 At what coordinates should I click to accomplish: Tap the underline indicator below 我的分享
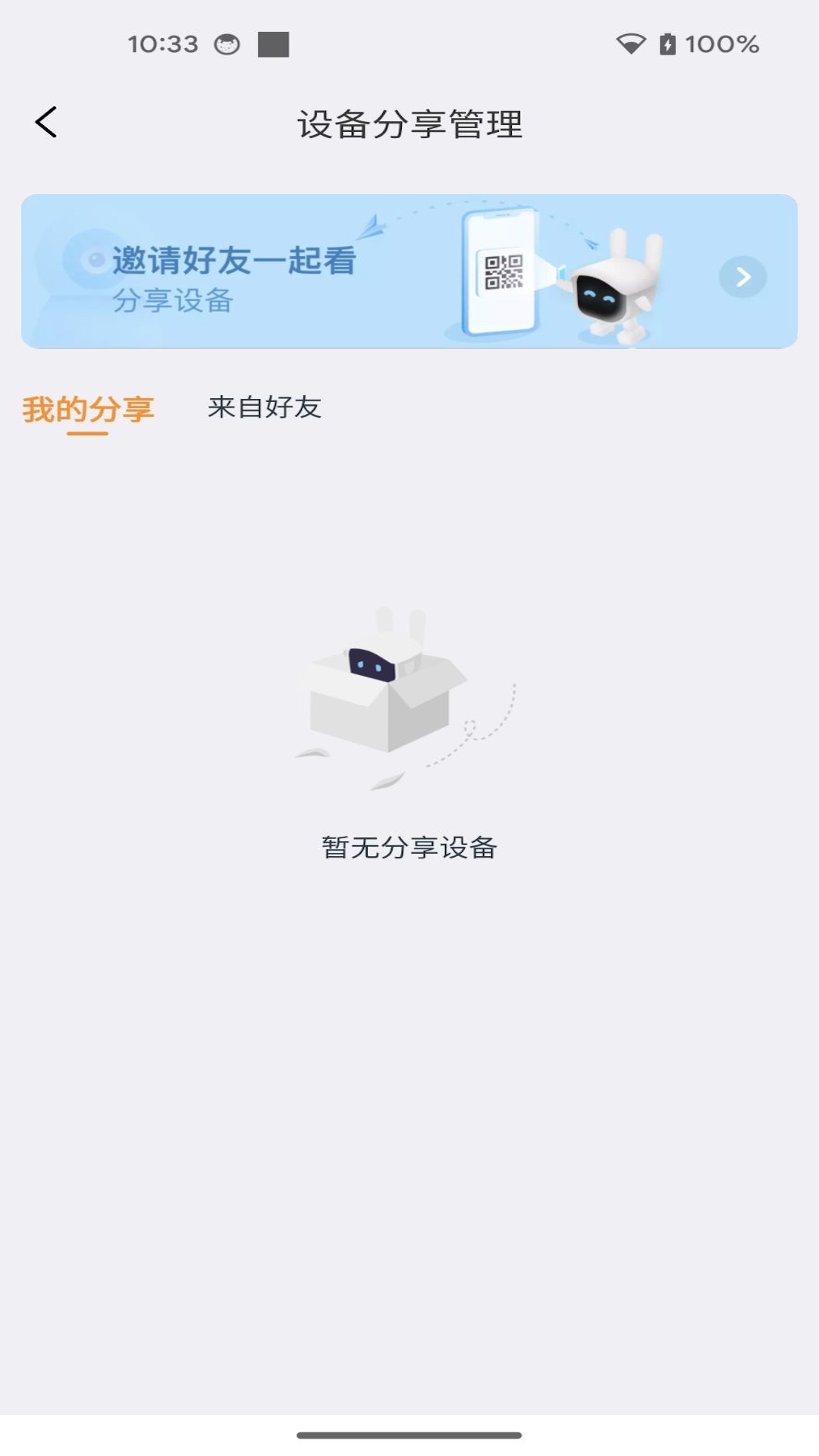tap(89, 434)
